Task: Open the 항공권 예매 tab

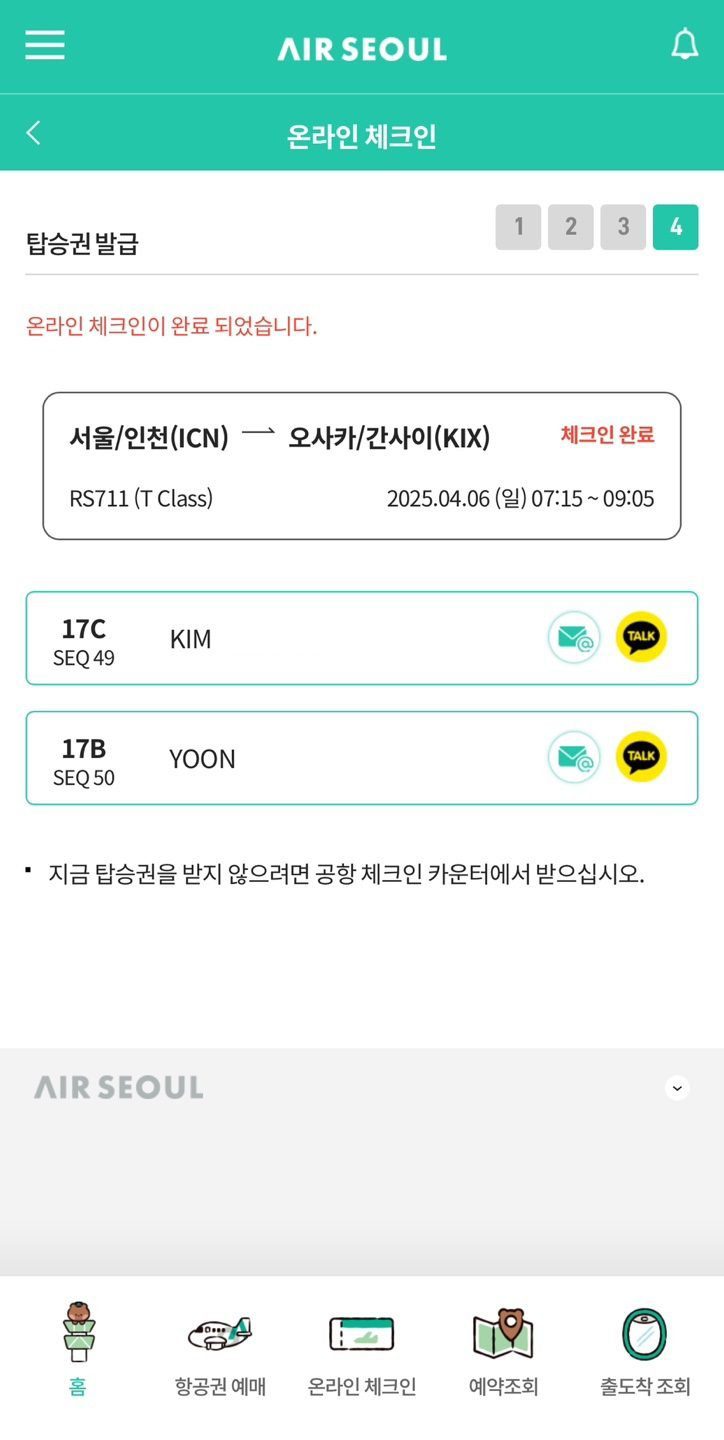Action: (x=220, y=1348)
